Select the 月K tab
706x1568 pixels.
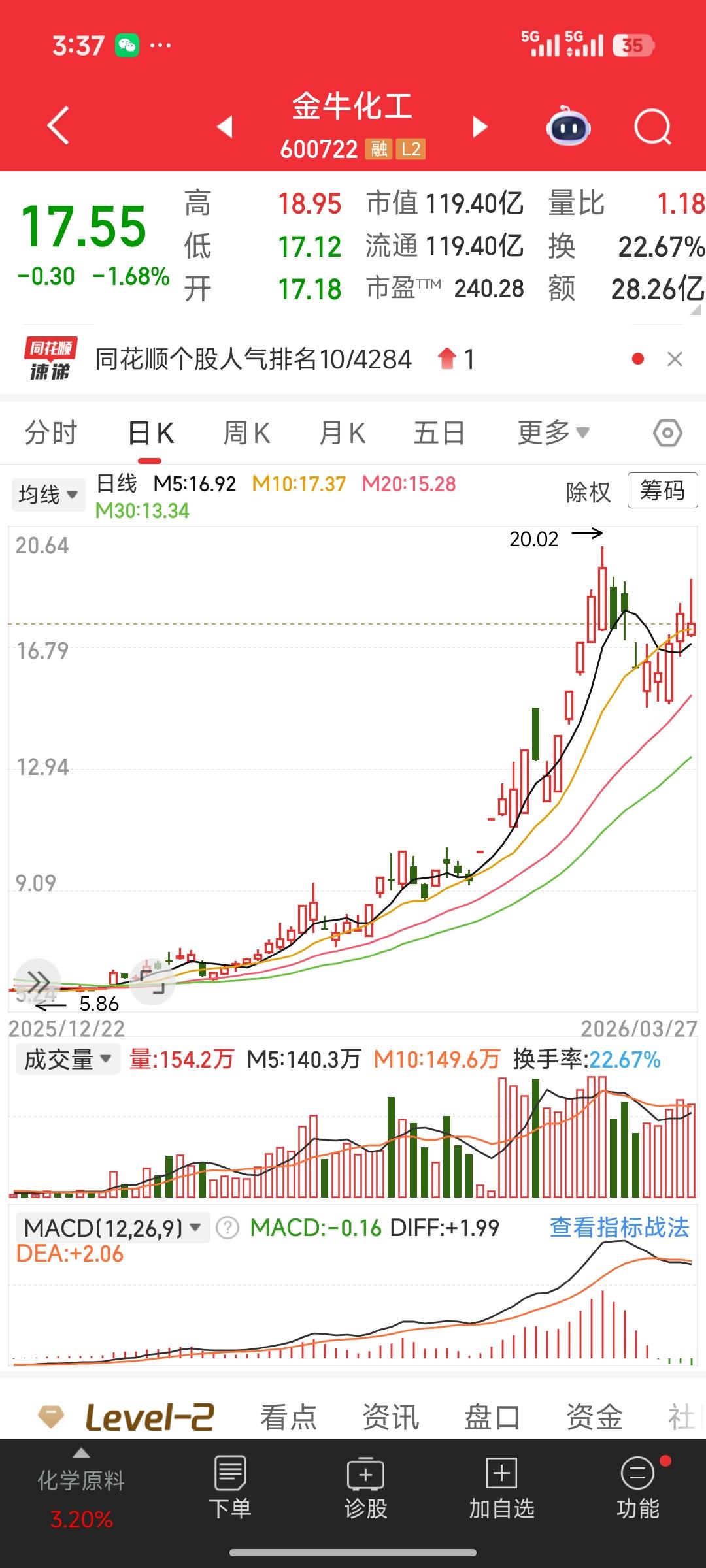[342, 433]
